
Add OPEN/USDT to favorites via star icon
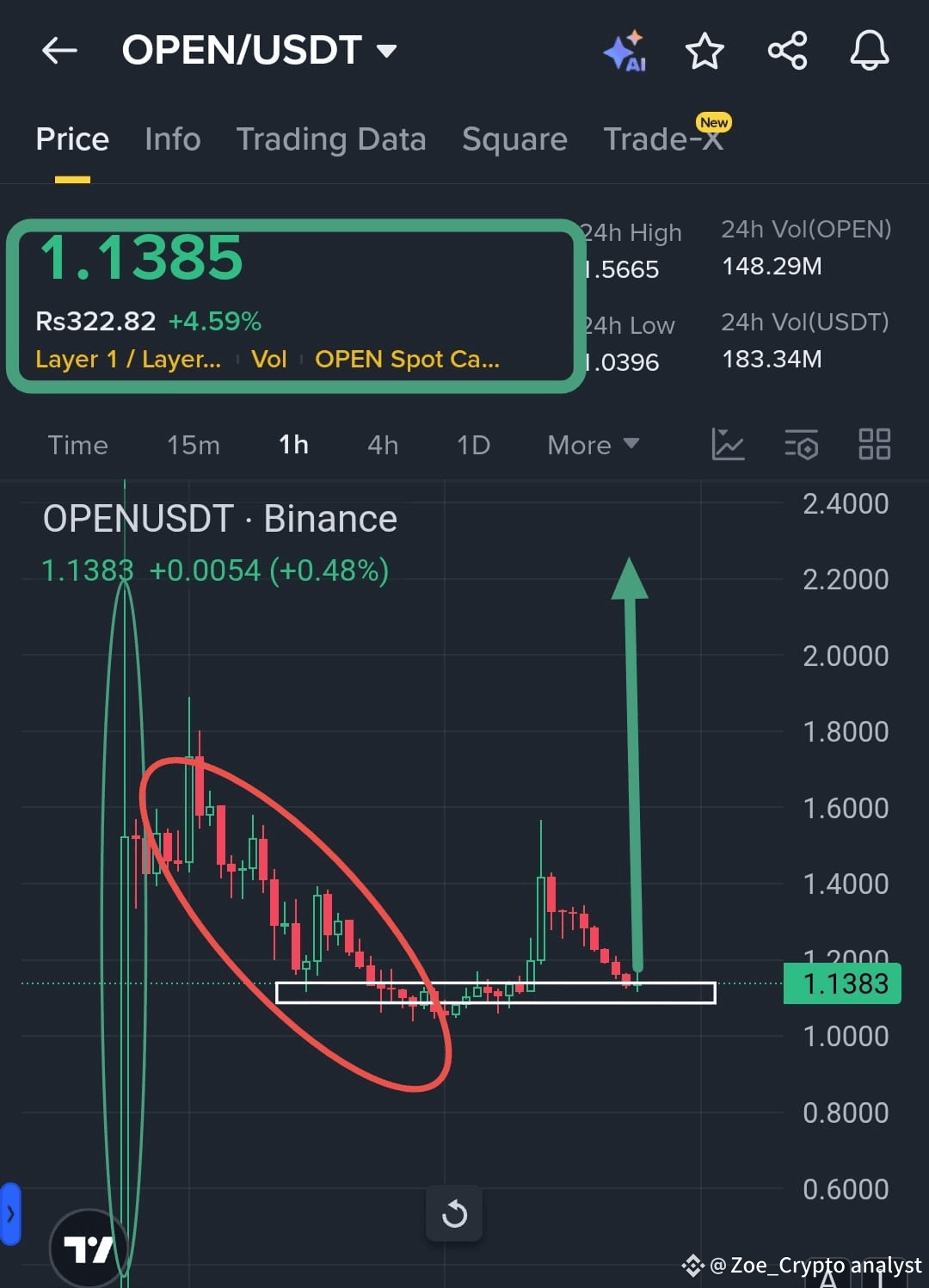(x=704, y=51)
